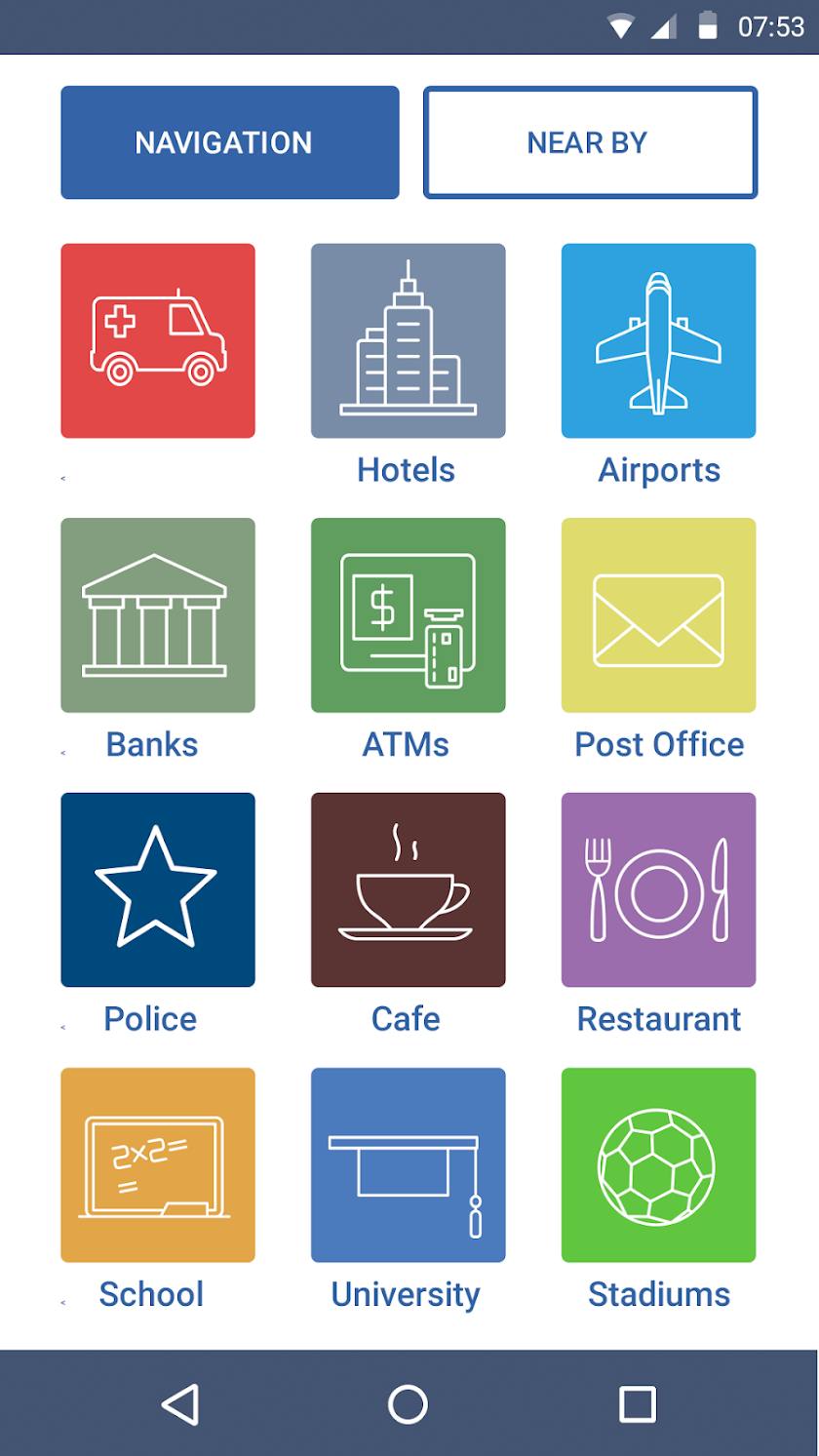Select the Near By tab
This screenshot has height=1456, width=819.
[590, 142]
